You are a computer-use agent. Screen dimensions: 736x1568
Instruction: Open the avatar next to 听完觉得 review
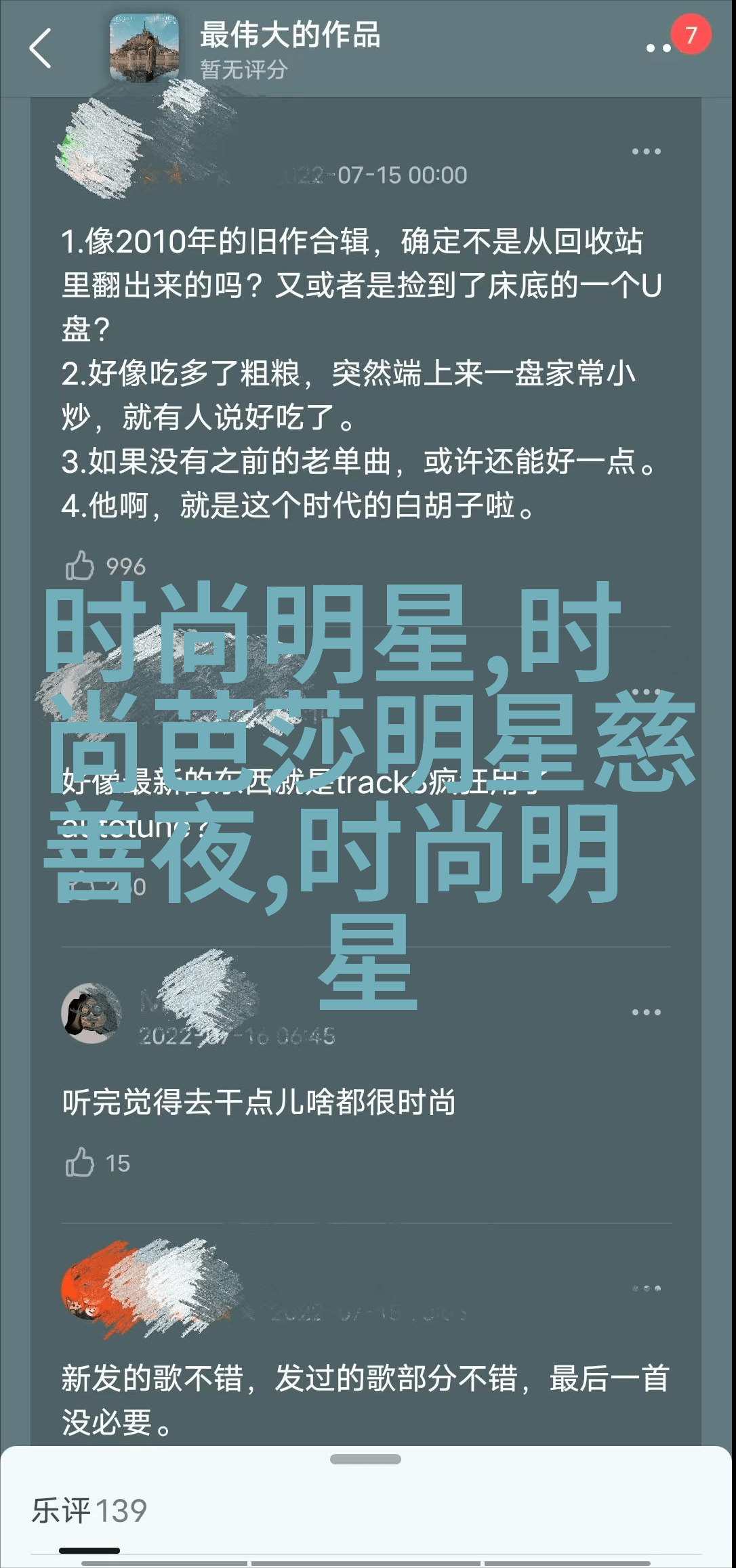point(91,1013)
